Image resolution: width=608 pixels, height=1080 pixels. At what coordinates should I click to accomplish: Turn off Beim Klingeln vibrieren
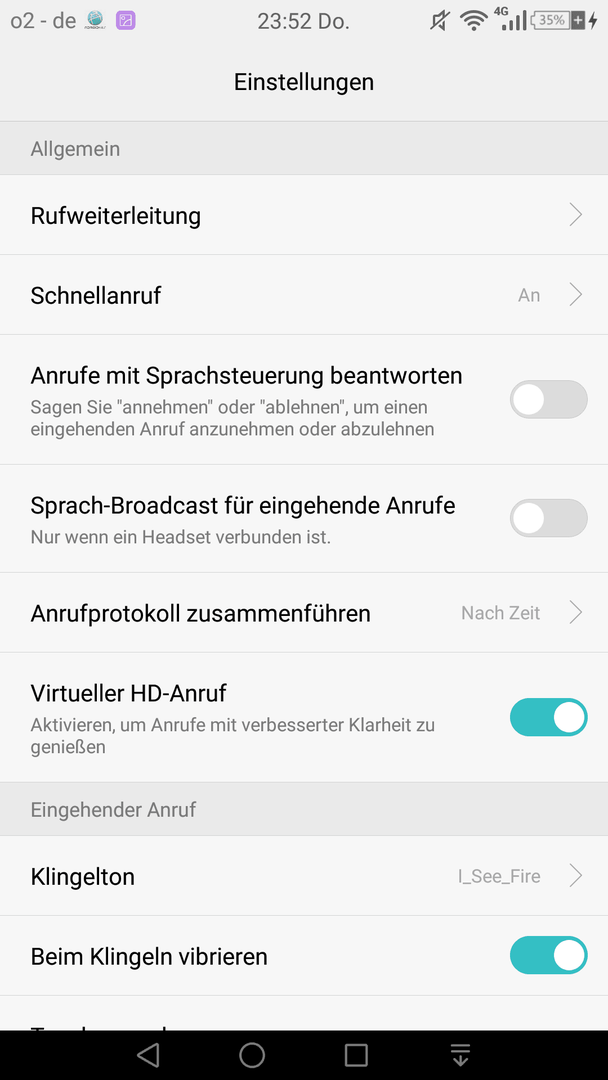[548, 955]
